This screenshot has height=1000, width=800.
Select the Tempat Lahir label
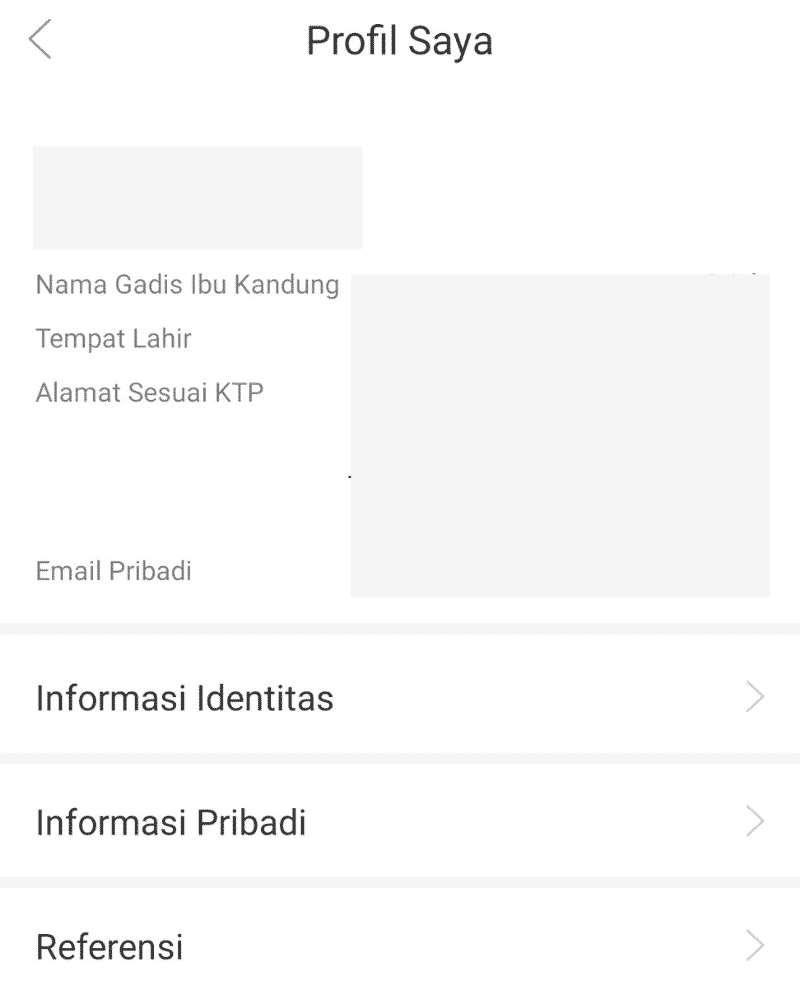click(113, 339)
